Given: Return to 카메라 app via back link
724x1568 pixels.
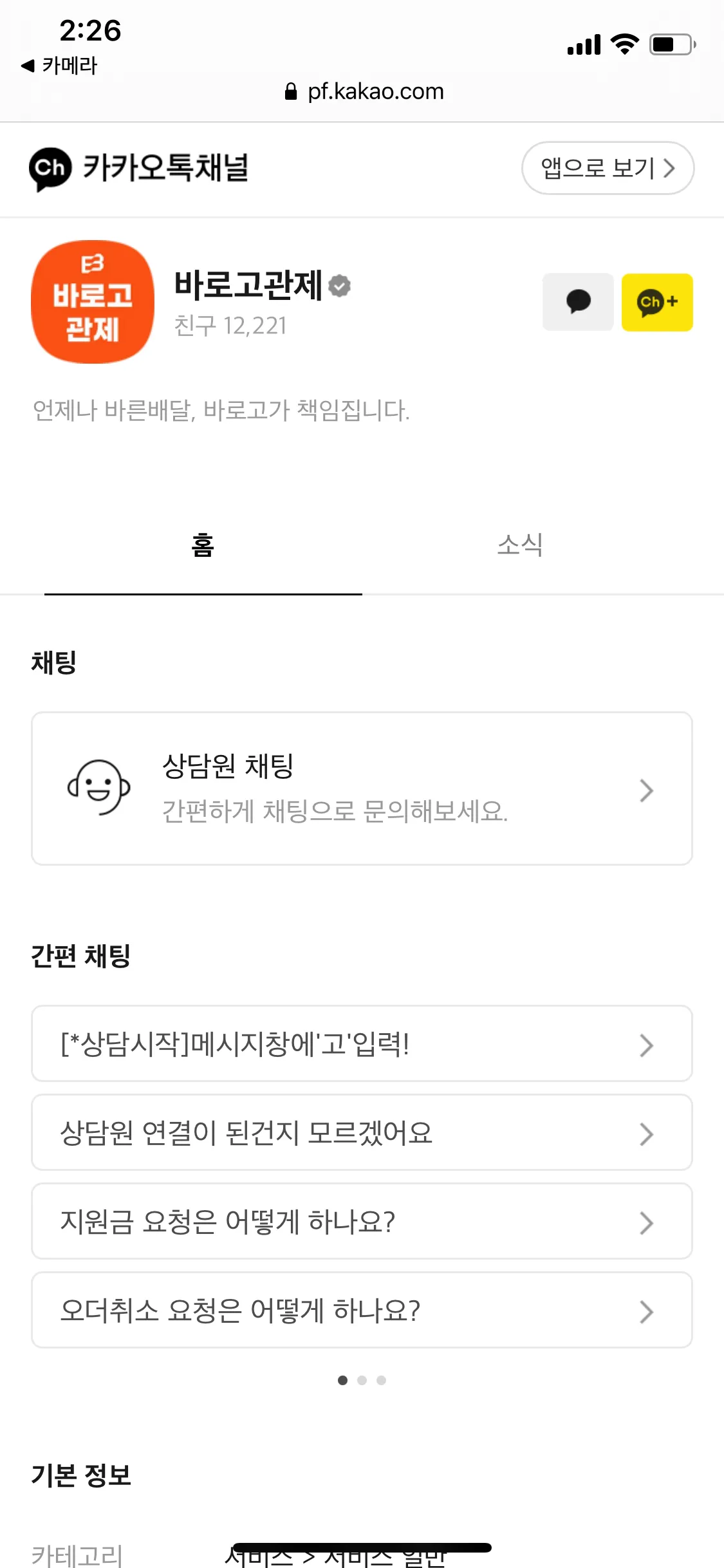Looking at the screenshot, I should (59, 66).
